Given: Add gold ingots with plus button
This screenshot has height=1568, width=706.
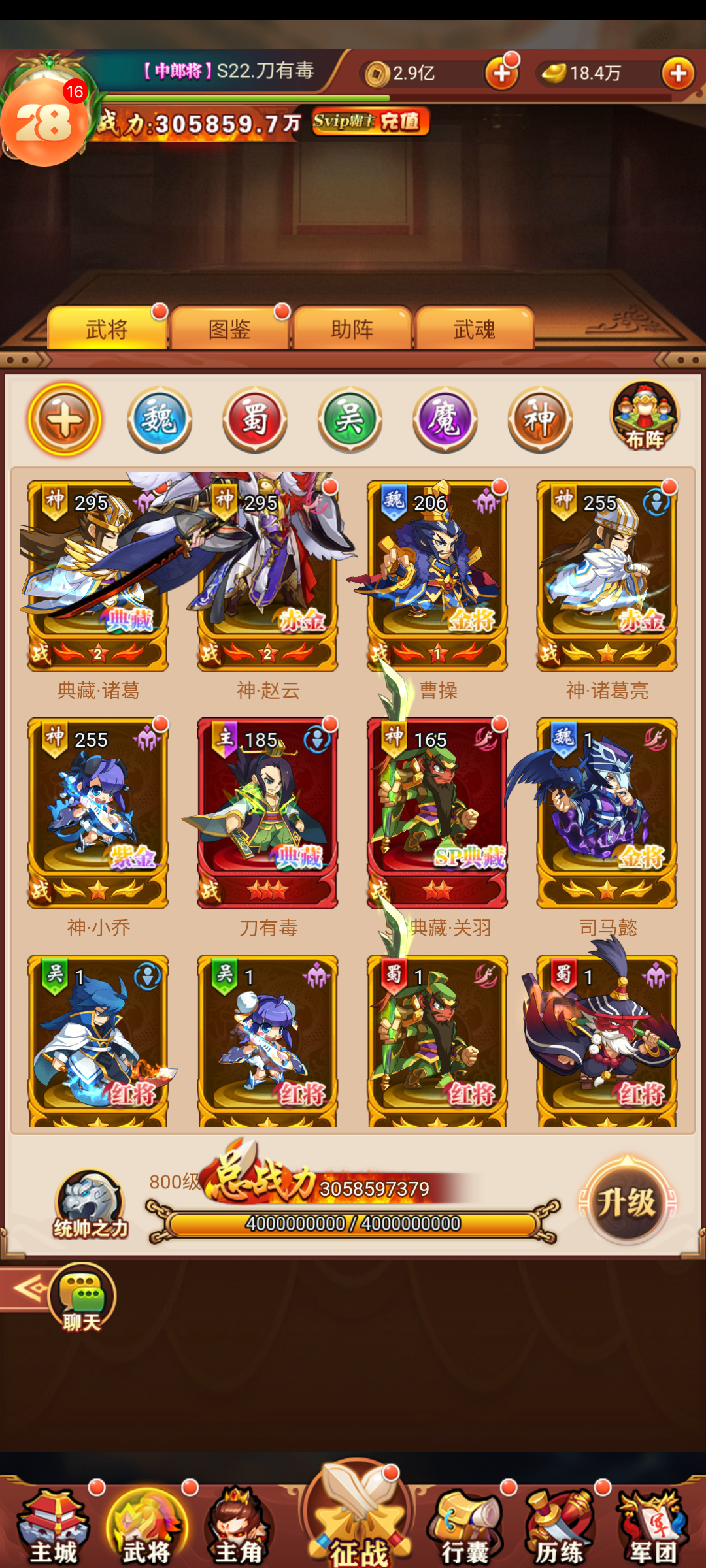Looking at the screenshot, I should tap(678, 73).
